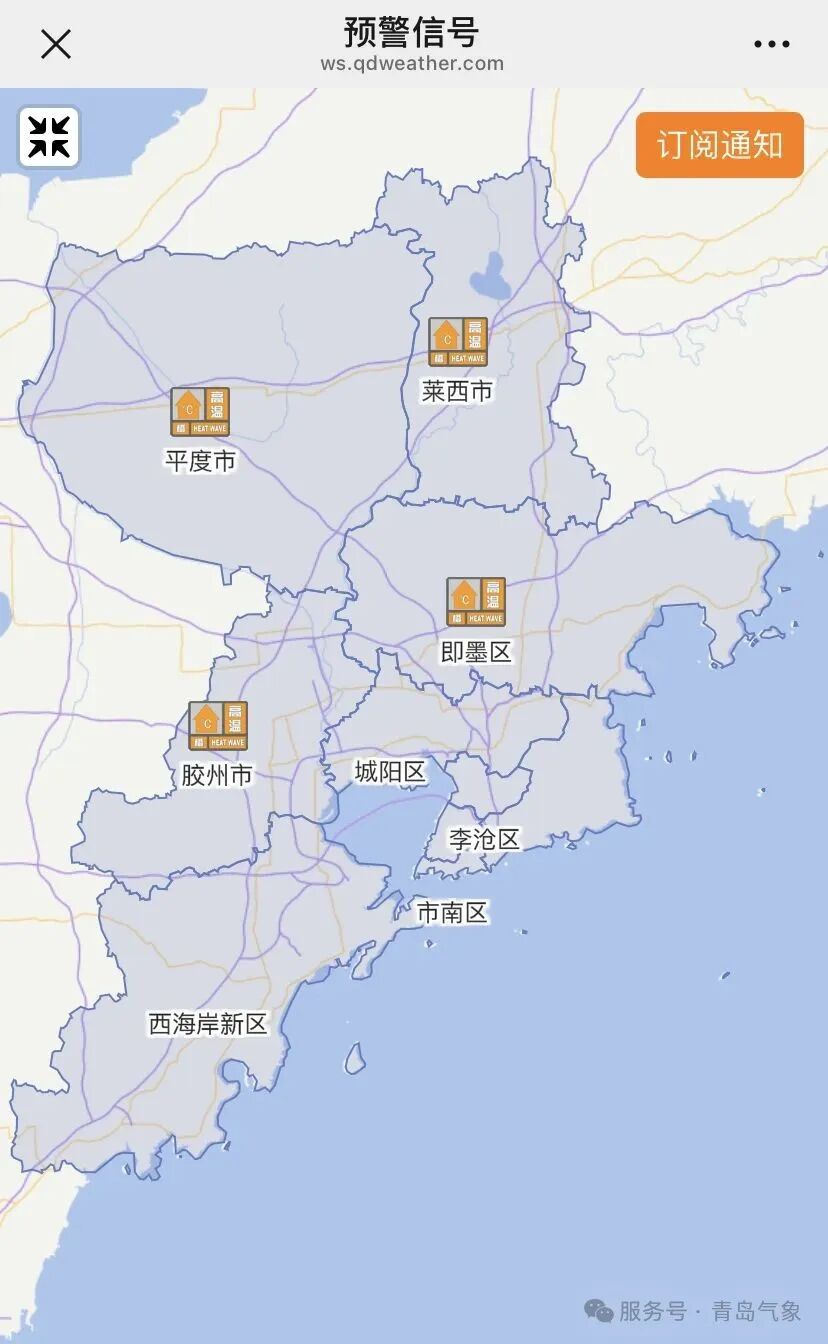828x1344 pixels.
Task: Close the 预警信号 web page
Action: [56, 44]
